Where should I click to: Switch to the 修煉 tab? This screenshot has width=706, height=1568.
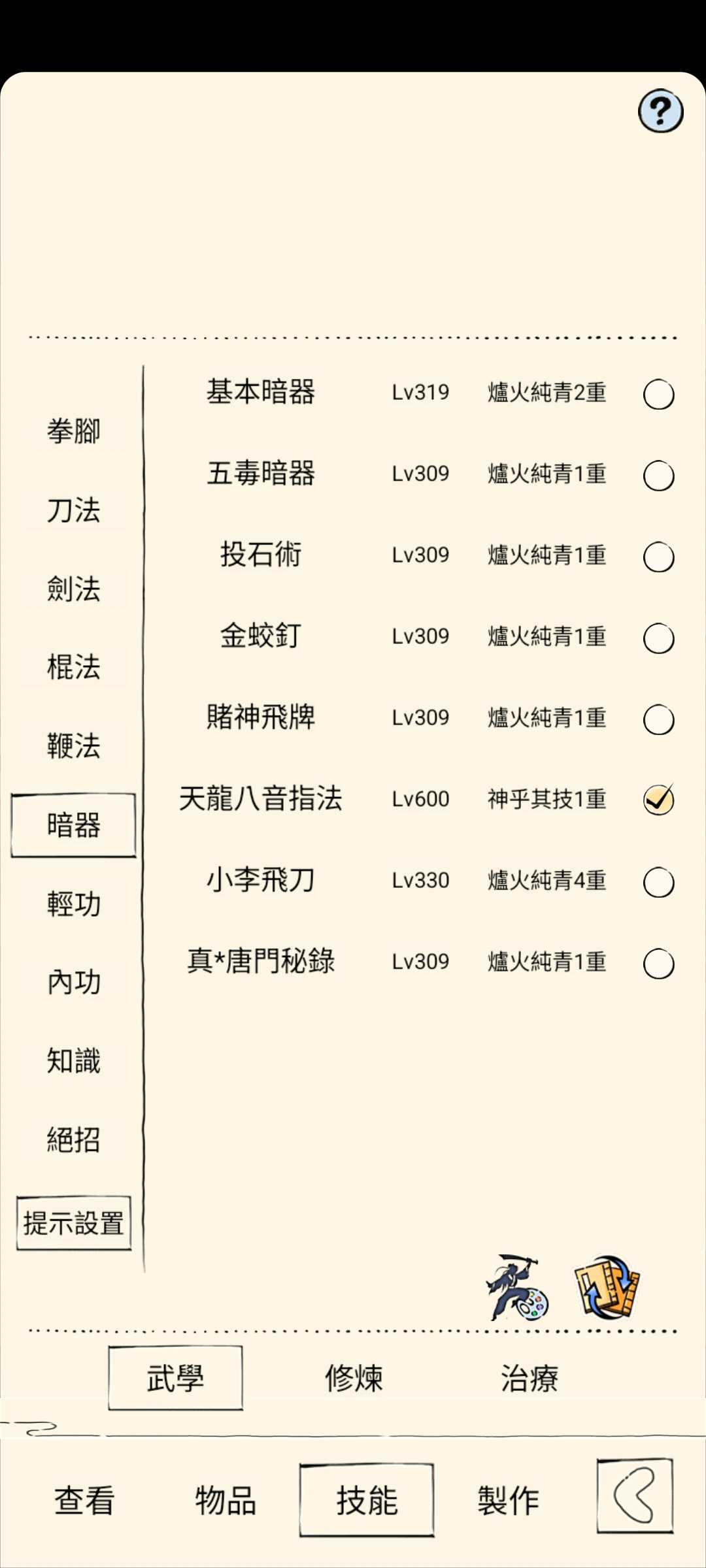click(354, 1379)
